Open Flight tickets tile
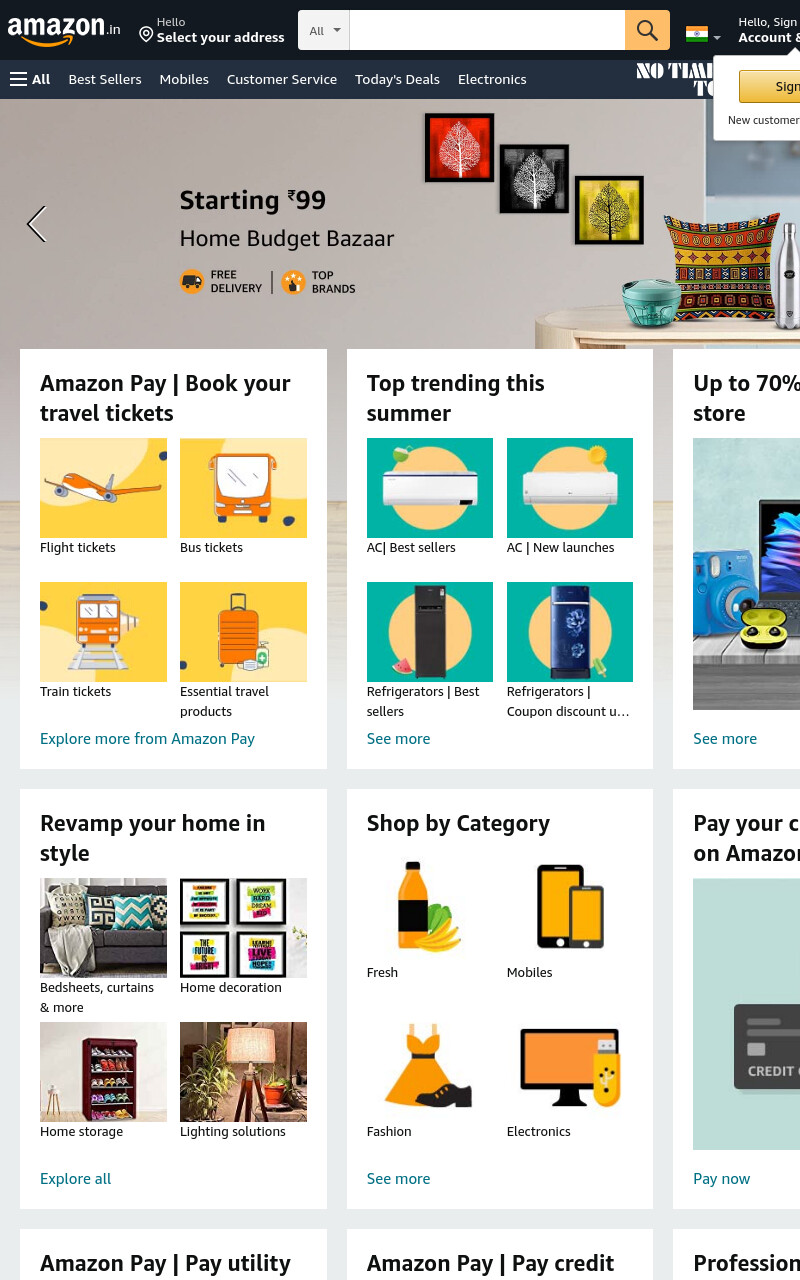Image resolution: width=800 pixels, height=1280 pixels. (x=103, y=497)
